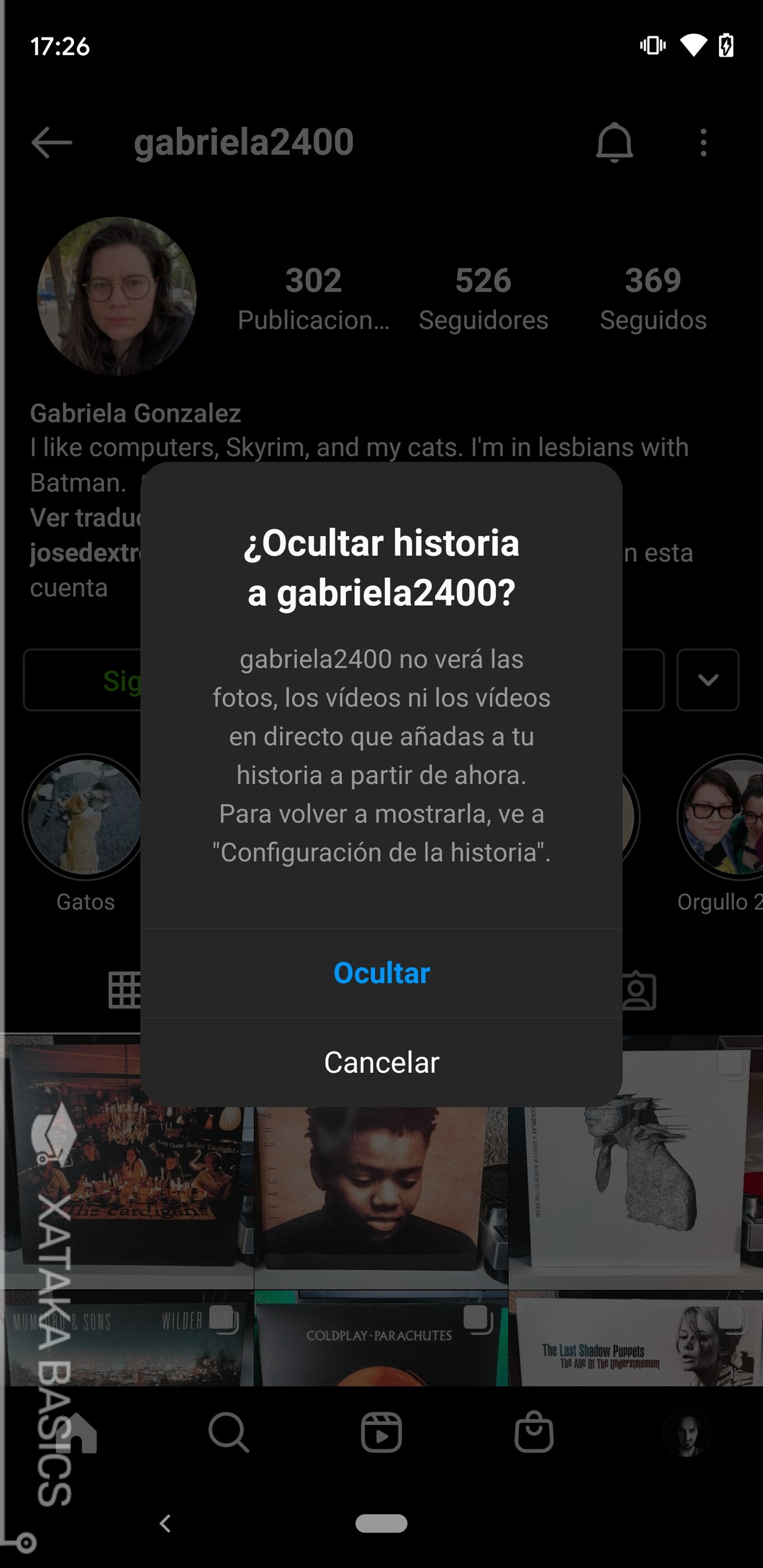
Task: Tap the system back arrow
Action: [x=165, y=1523]
